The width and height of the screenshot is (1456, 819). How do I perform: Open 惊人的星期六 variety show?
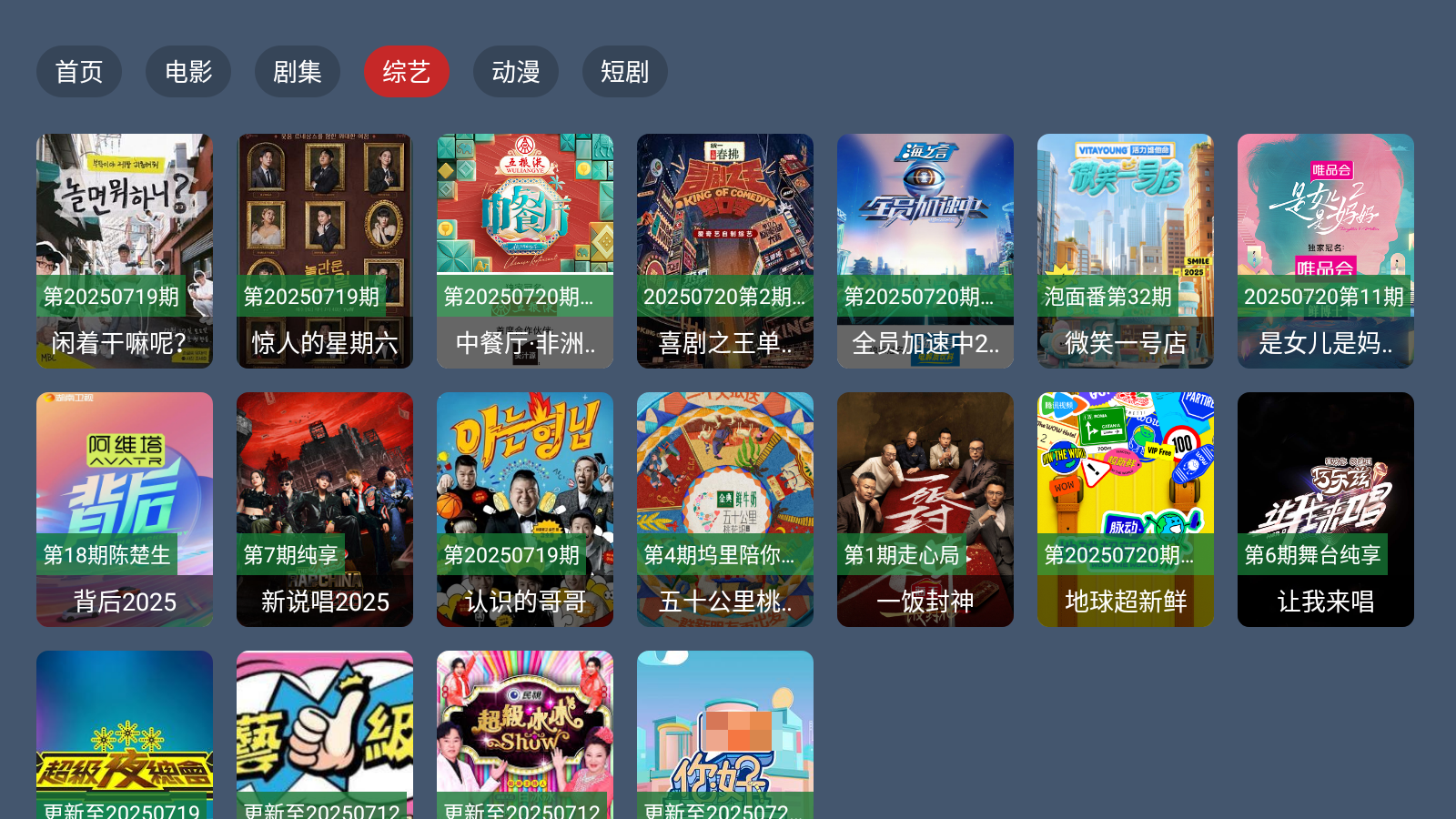[x=325, y=250]
